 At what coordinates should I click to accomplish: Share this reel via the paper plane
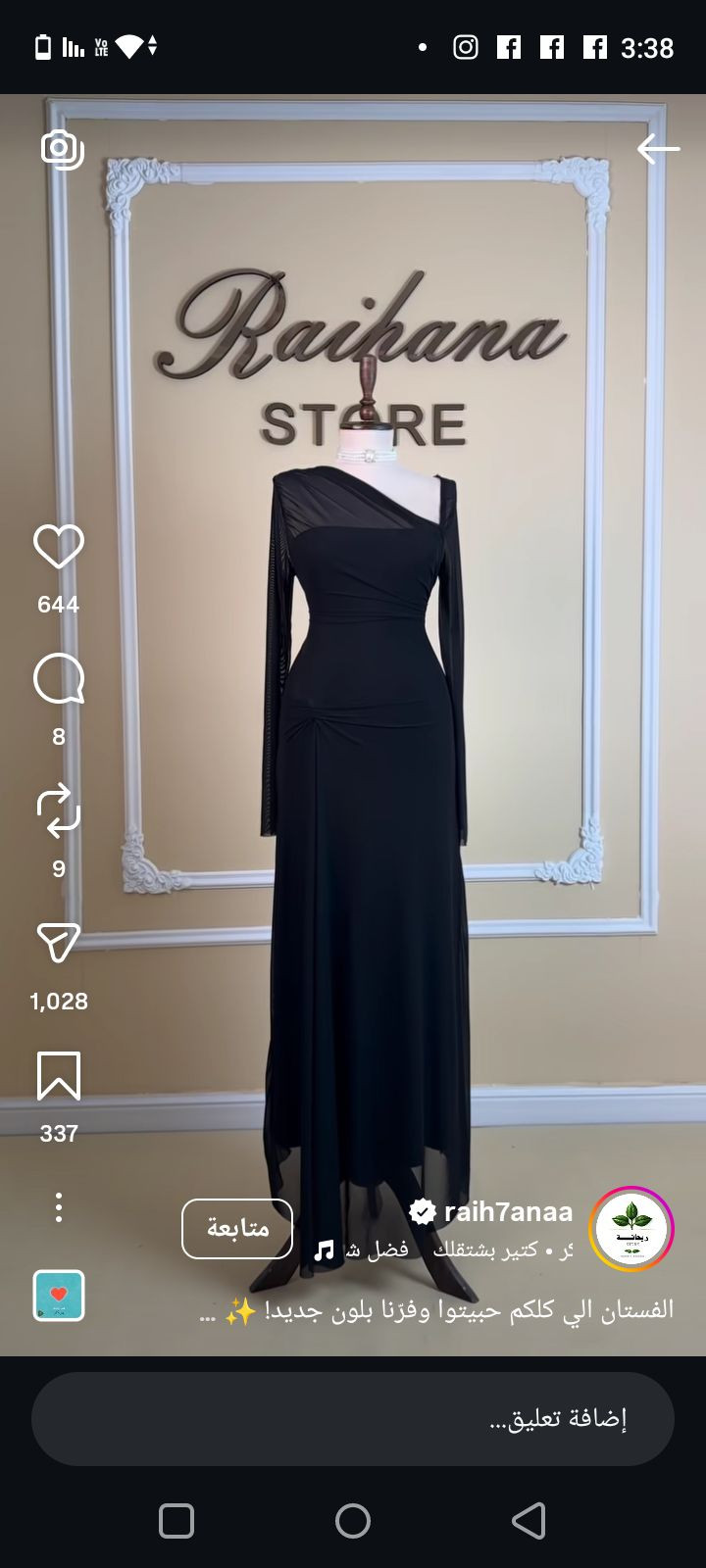[59, 943]
